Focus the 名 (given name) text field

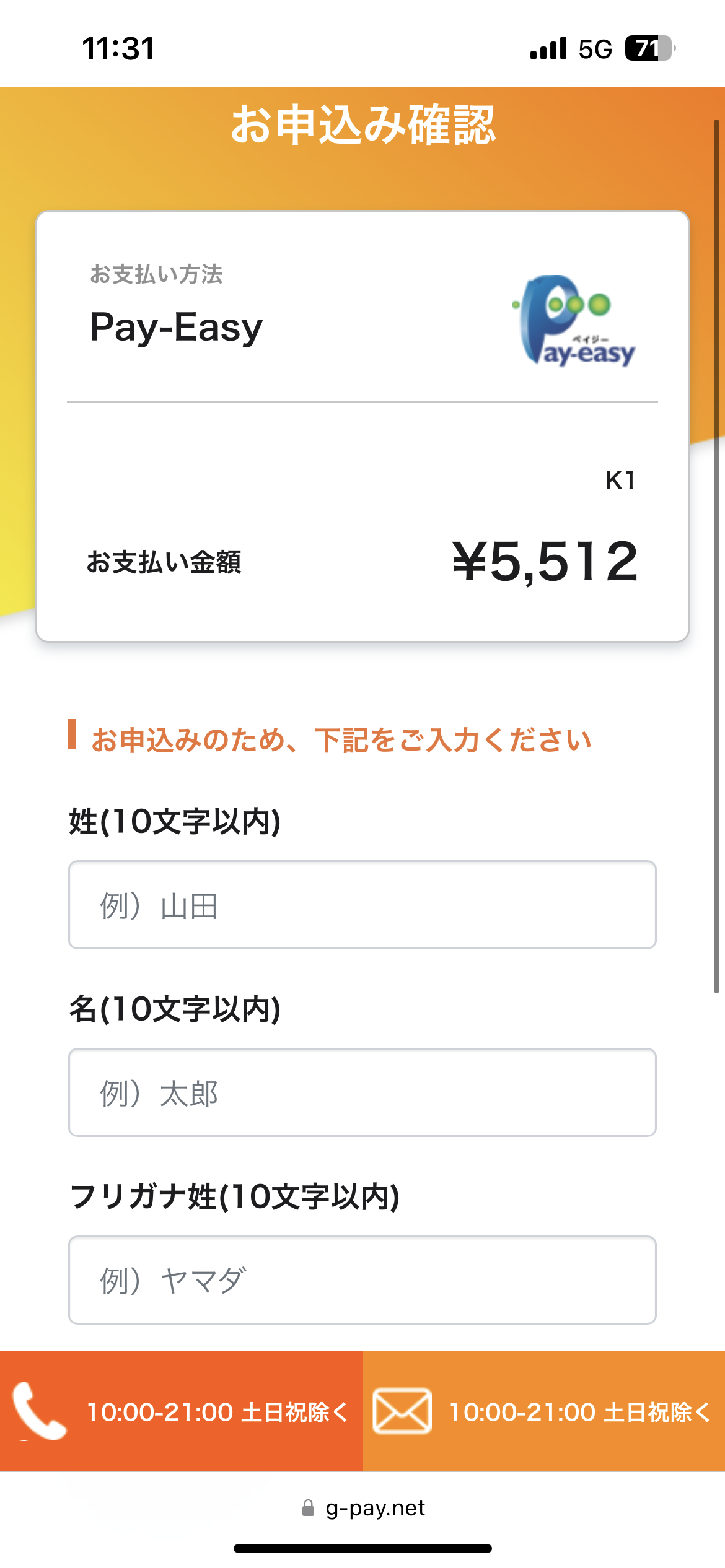[362, 1092]
